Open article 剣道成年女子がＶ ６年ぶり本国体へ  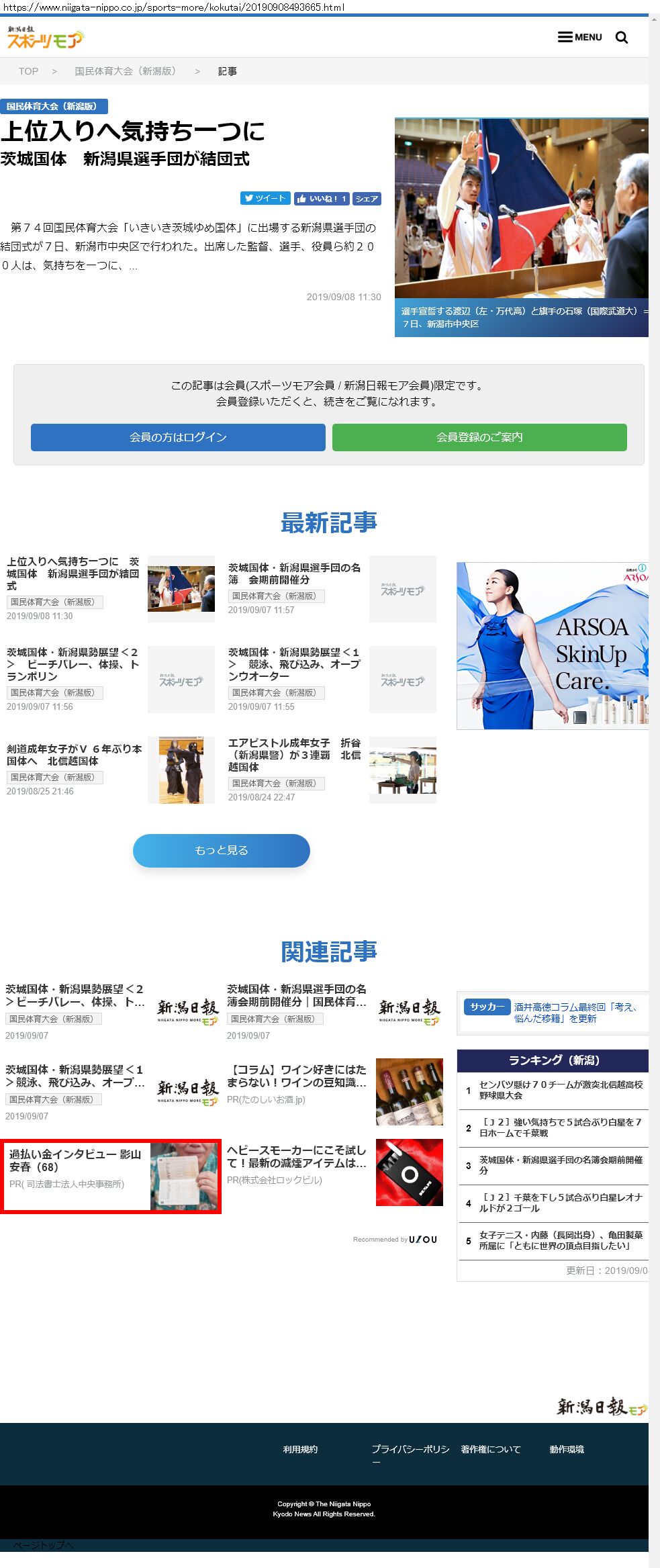74,755
